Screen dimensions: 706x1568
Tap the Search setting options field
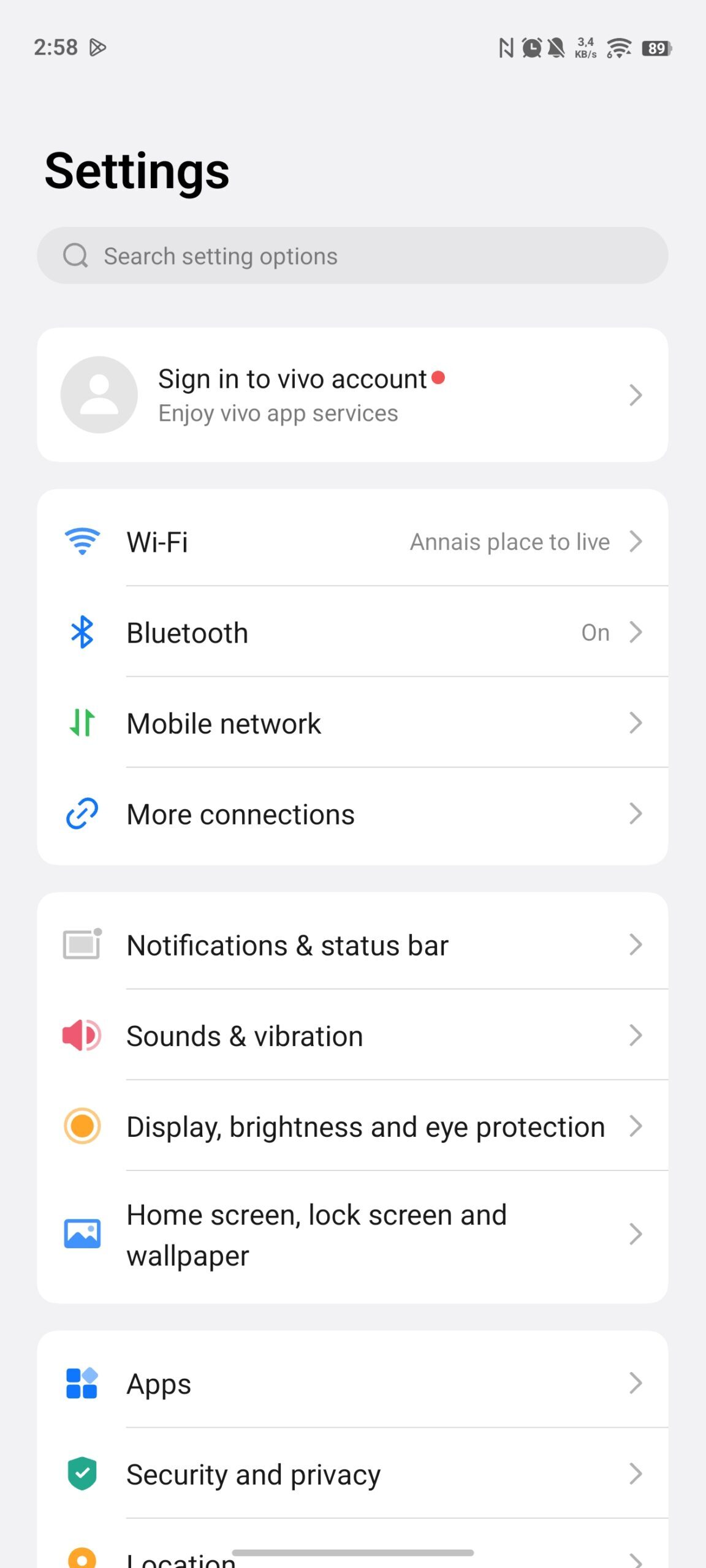pos(353,255)
